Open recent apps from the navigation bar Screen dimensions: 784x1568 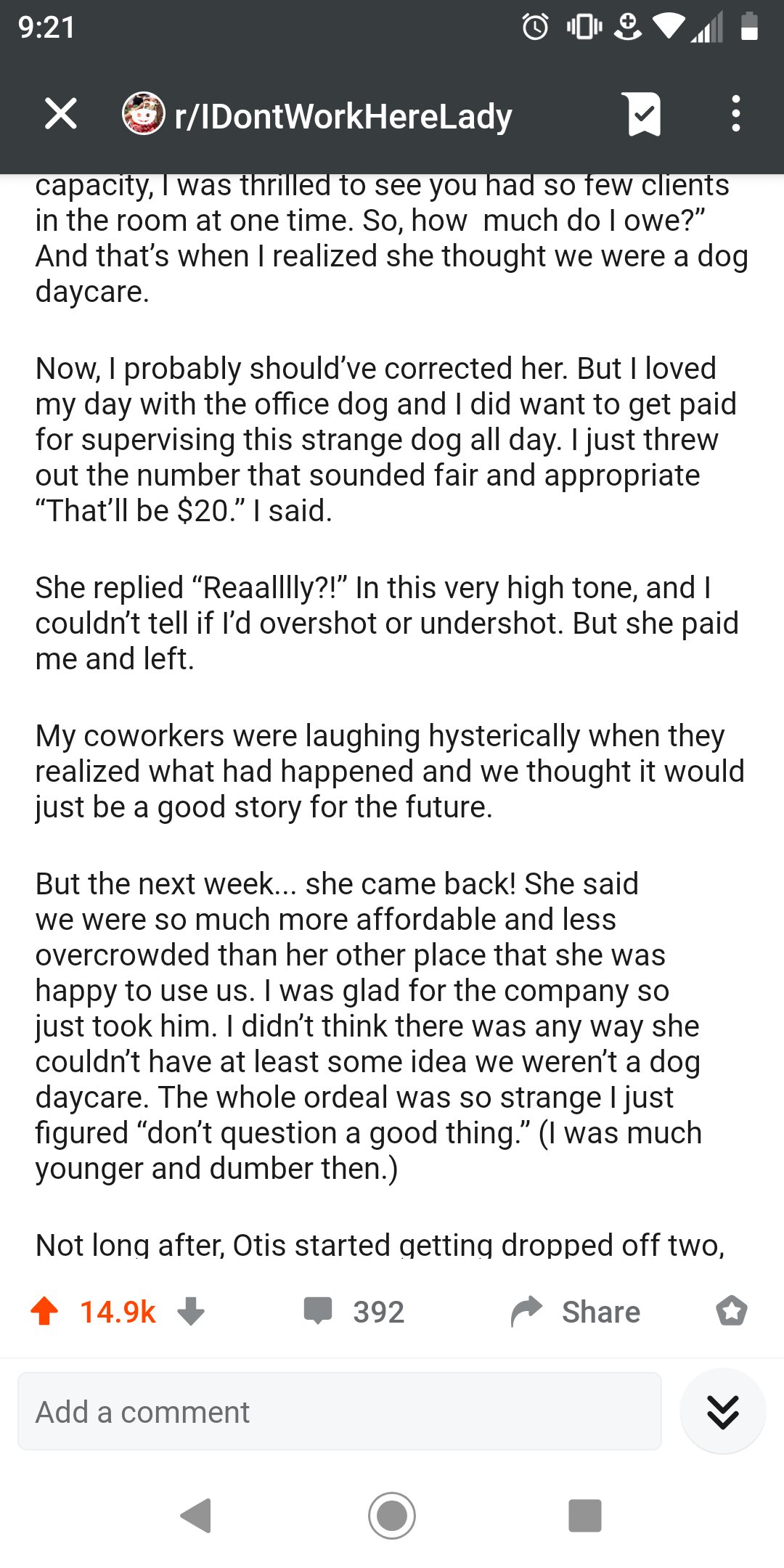[585, 1515]
